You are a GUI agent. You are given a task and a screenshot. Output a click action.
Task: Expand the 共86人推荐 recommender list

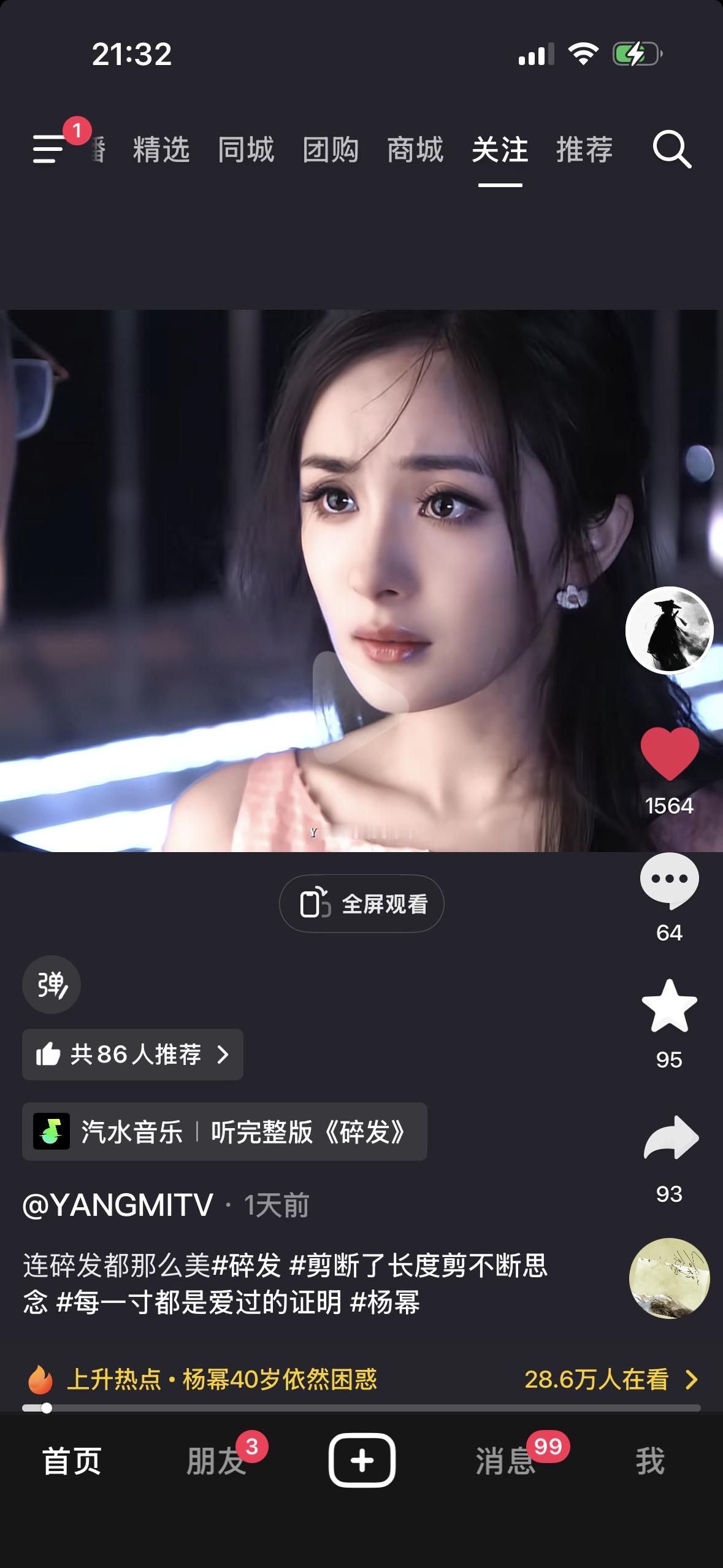(x=132, y=1055)
